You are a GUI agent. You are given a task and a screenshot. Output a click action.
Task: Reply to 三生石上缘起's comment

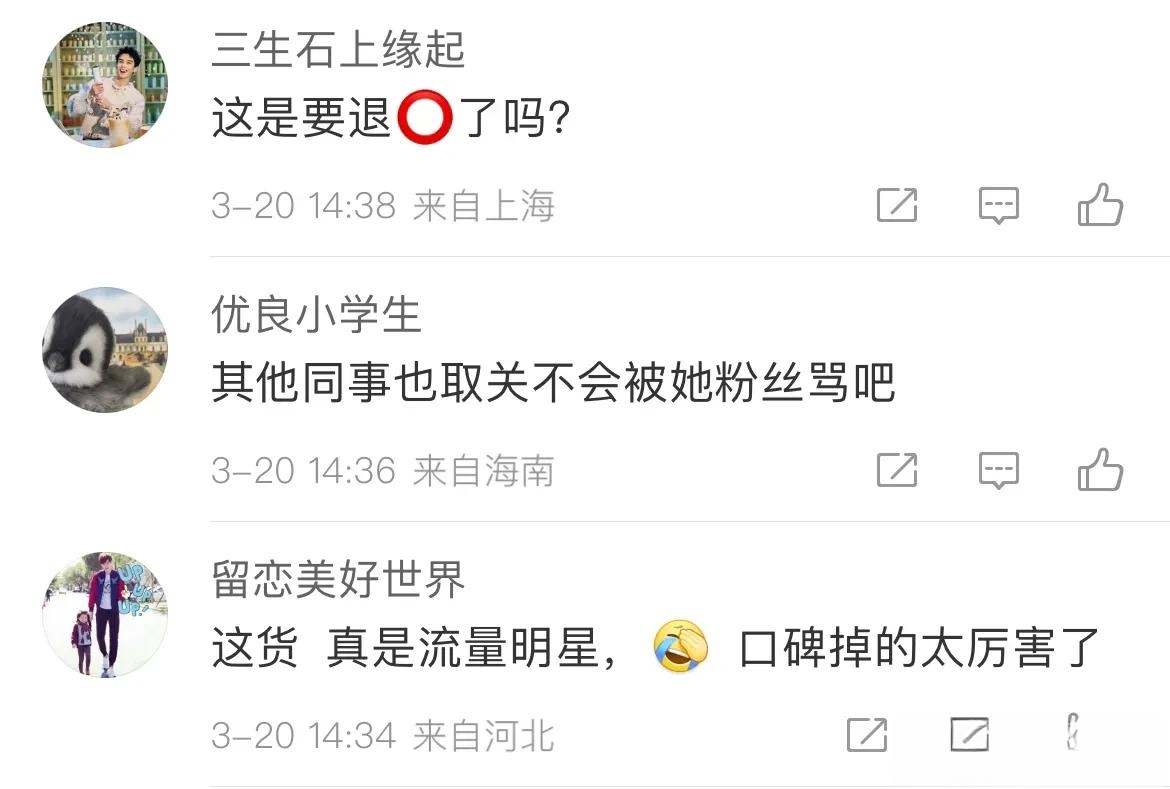pyautogui.click(x=998, y=205)
